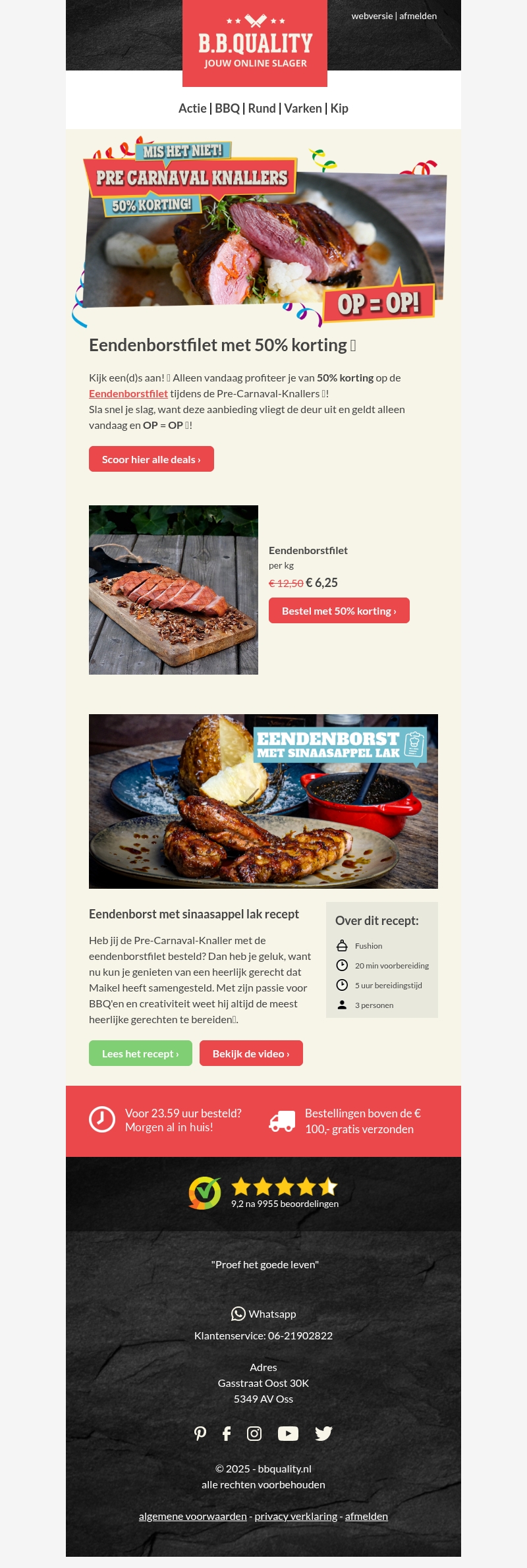Tap Lees het recept button
Image resolution: width=527 pixels, height=1568 pixels.
click(x=140, y=1053)
